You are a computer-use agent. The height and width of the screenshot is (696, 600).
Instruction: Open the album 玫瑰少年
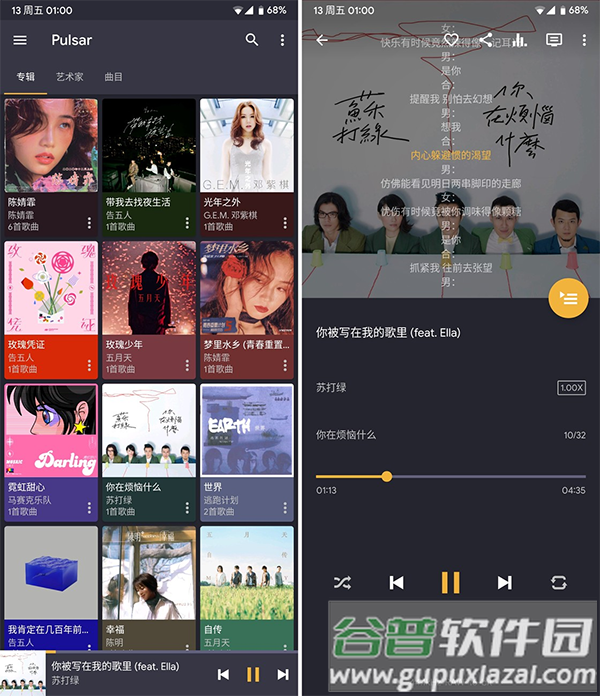pyautogui.click(x=148, y=292)
